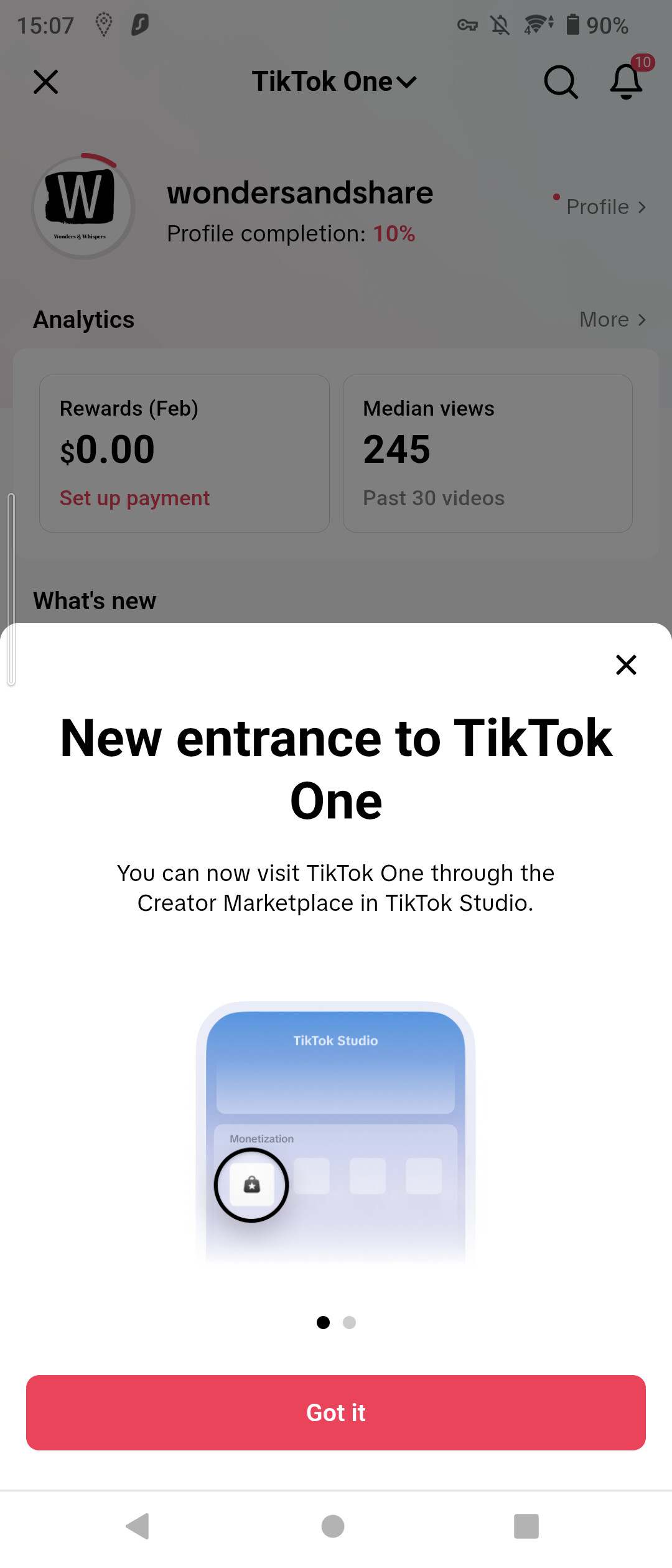Tap the wondersandshare profile picture

pos(83,205)
